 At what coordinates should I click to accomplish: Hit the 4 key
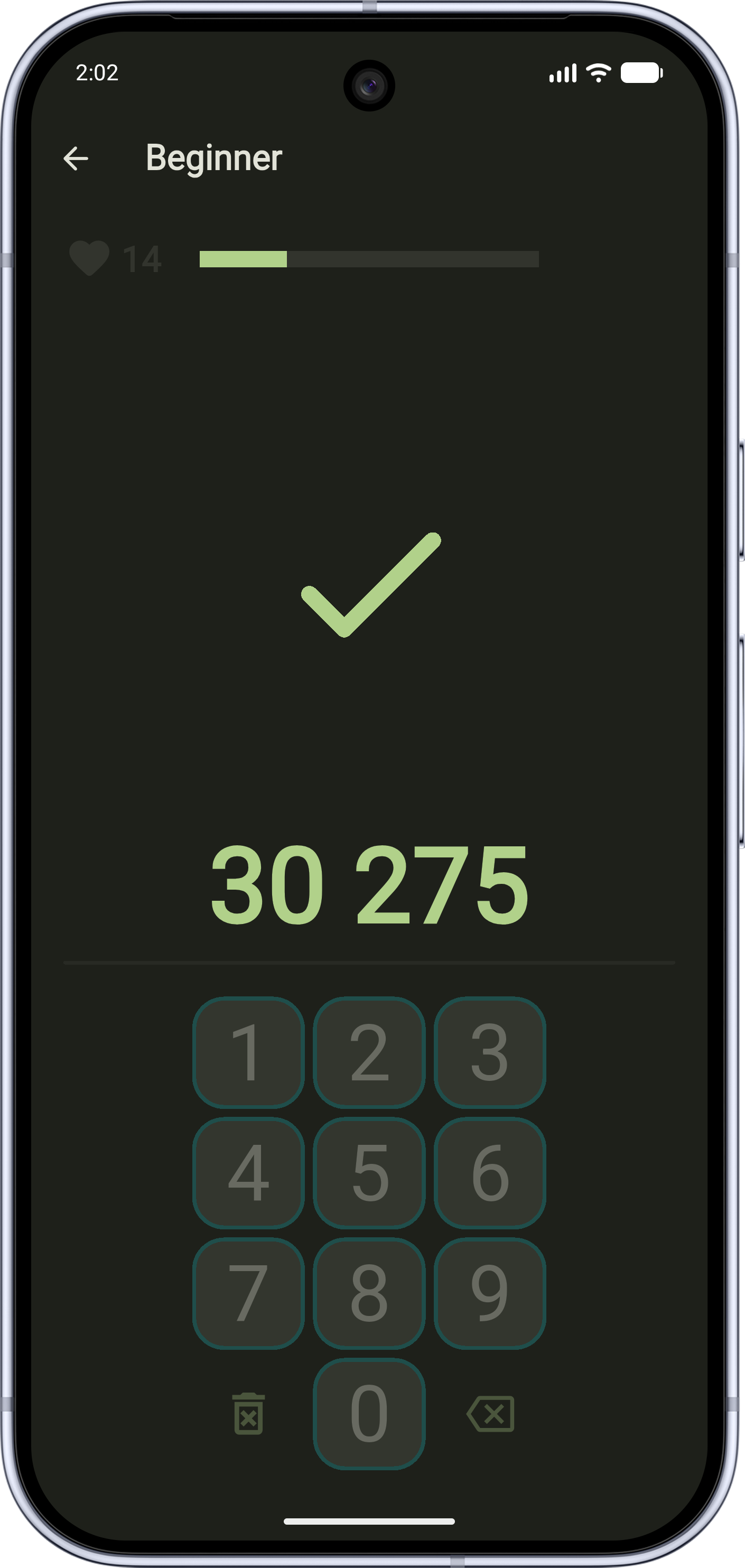pos(248,1173)
